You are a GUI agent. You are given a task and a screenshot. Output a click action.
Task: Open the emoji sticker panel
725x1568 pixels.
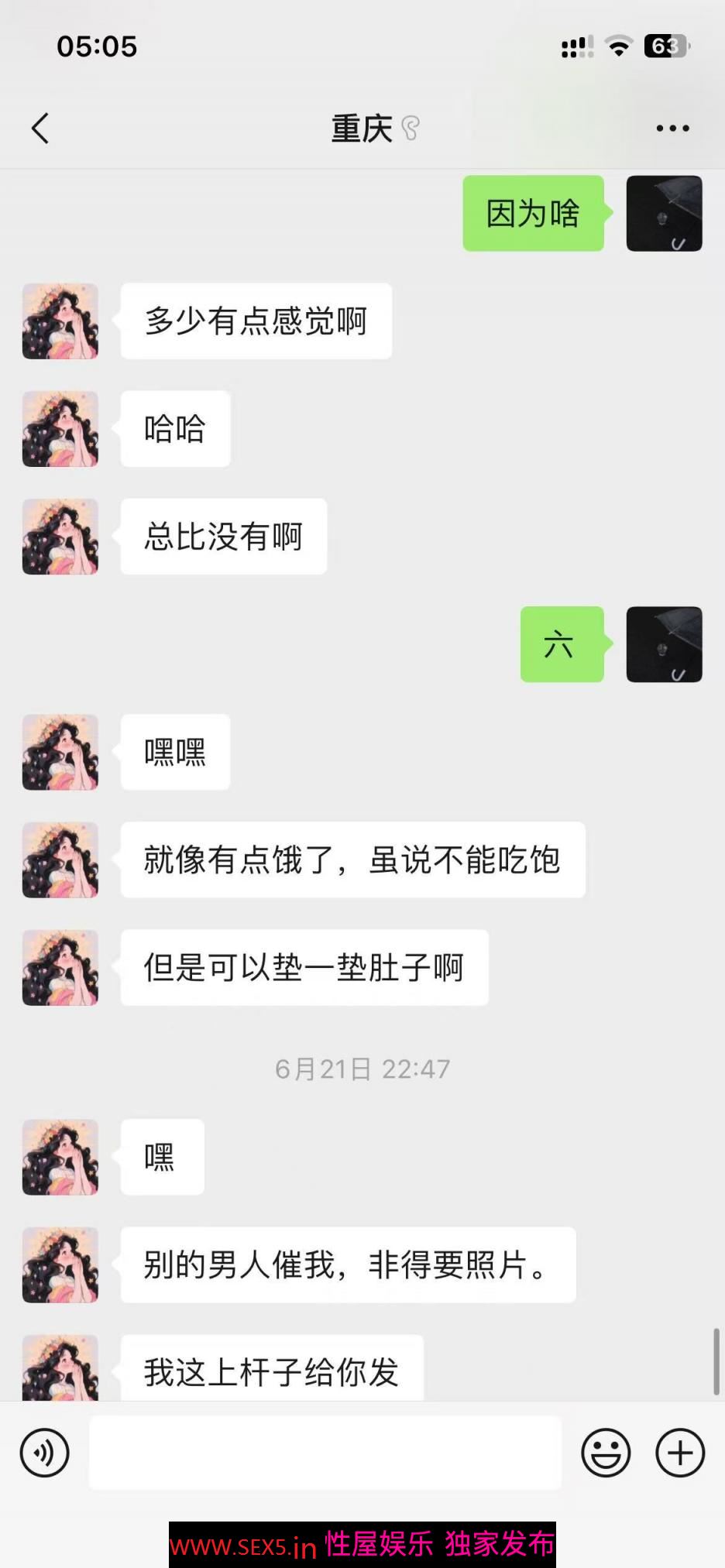605,1453
